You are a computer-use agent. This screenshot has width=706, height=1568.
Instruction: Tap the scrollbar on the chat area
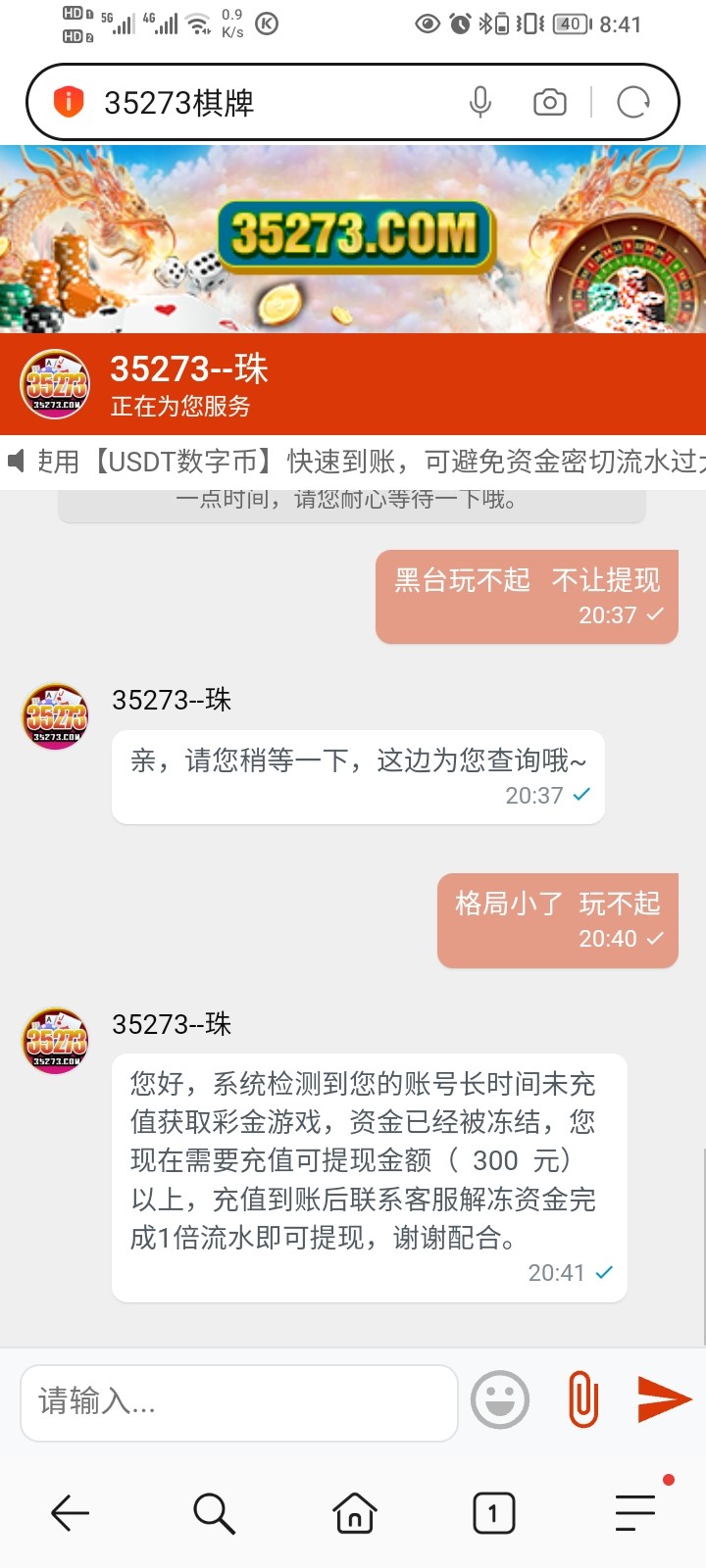click(x=700, y=1225)
